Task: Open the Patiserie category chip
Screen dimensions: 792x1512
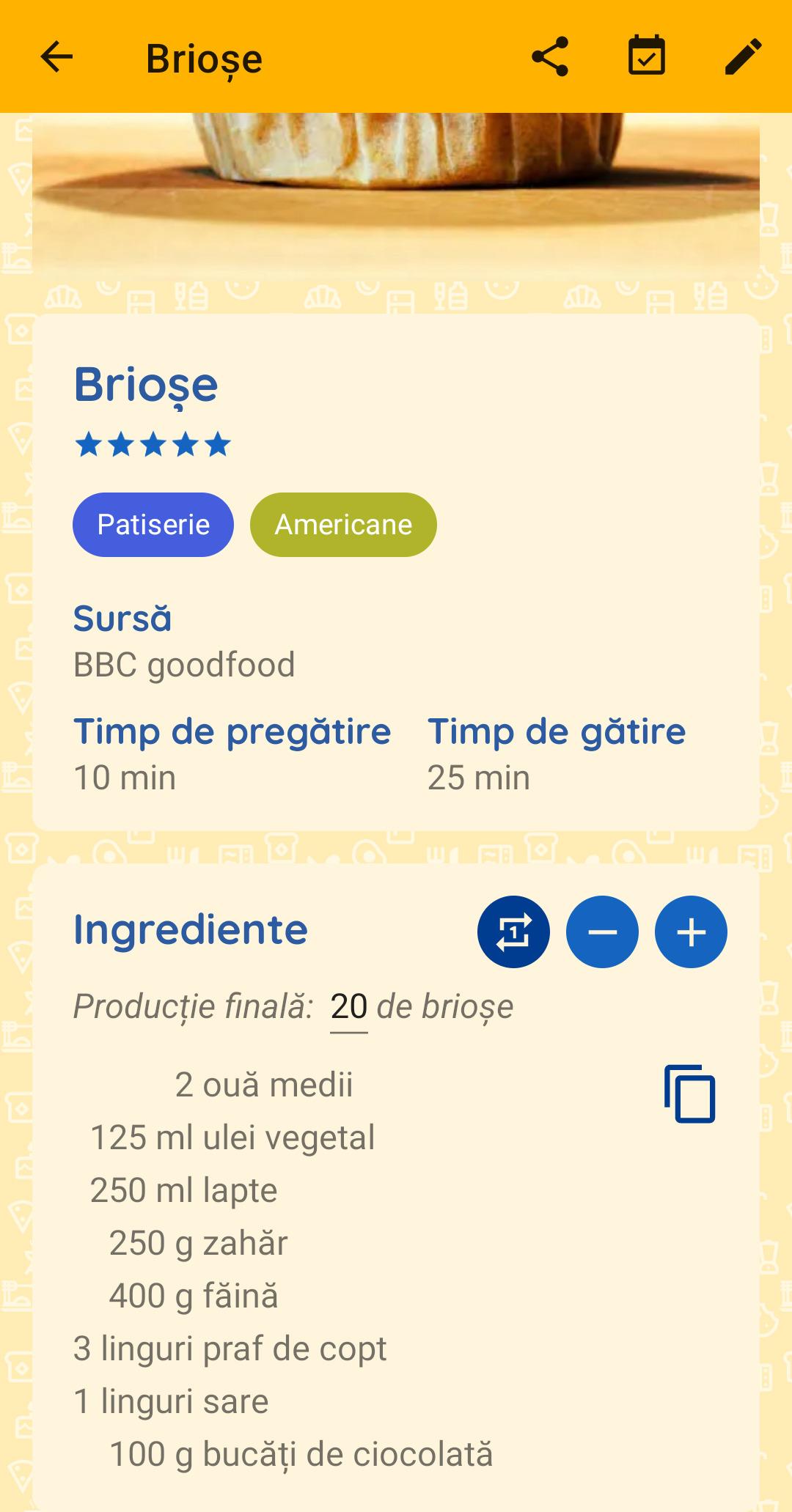Action: click(153, 525)
